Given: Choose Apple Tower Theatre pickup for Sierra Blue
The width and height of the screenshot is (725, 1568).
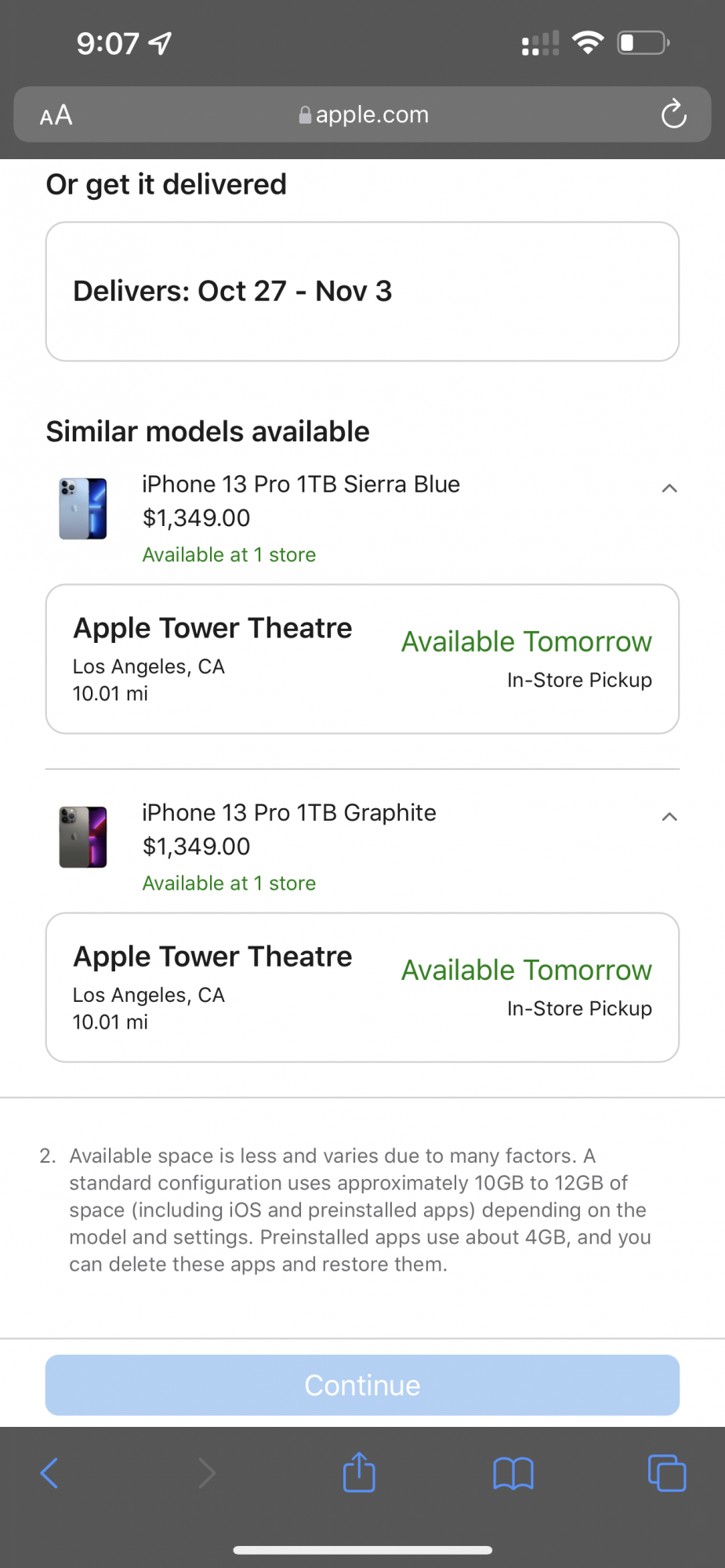Looking at the screenshot, I should 362,659.
